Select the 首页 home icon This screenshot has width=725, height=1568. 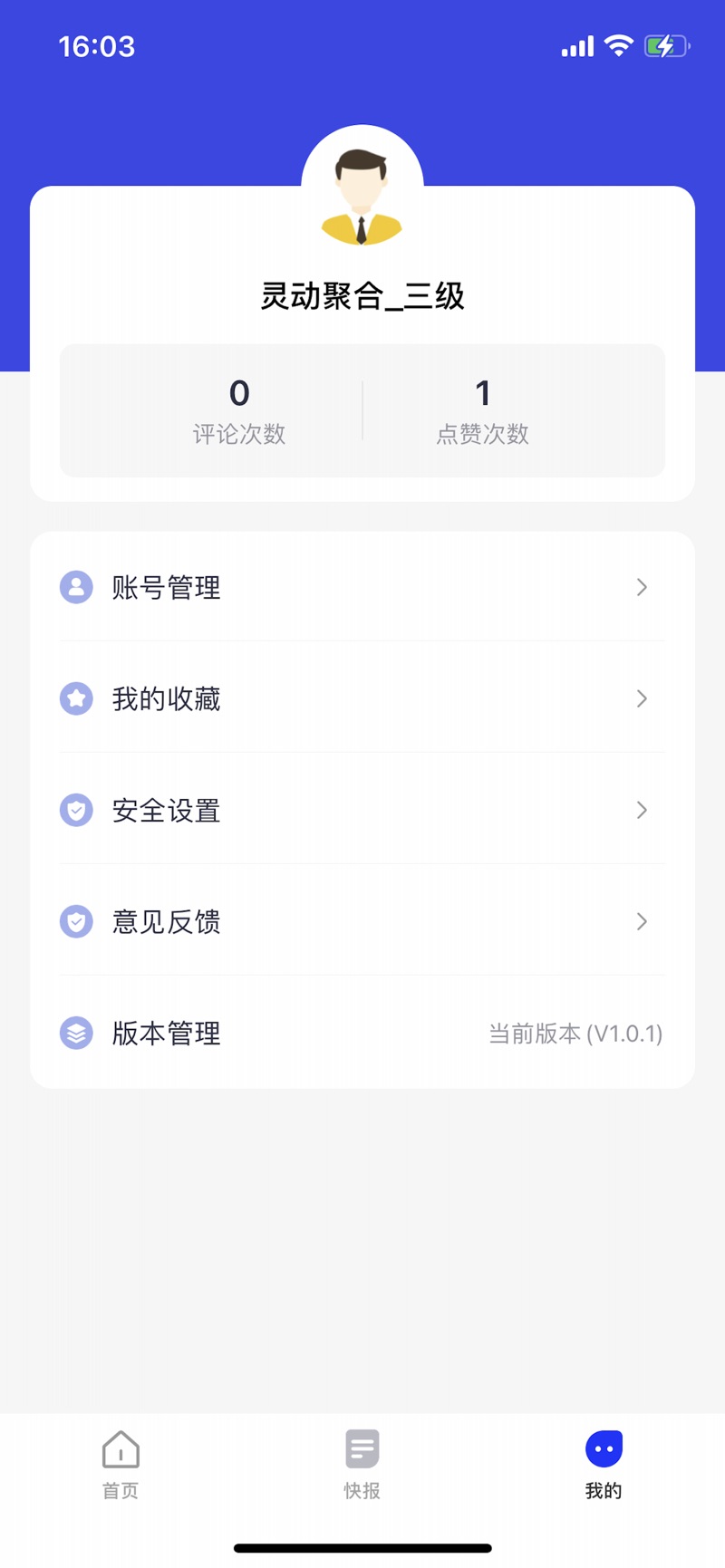click(120, 1450)
